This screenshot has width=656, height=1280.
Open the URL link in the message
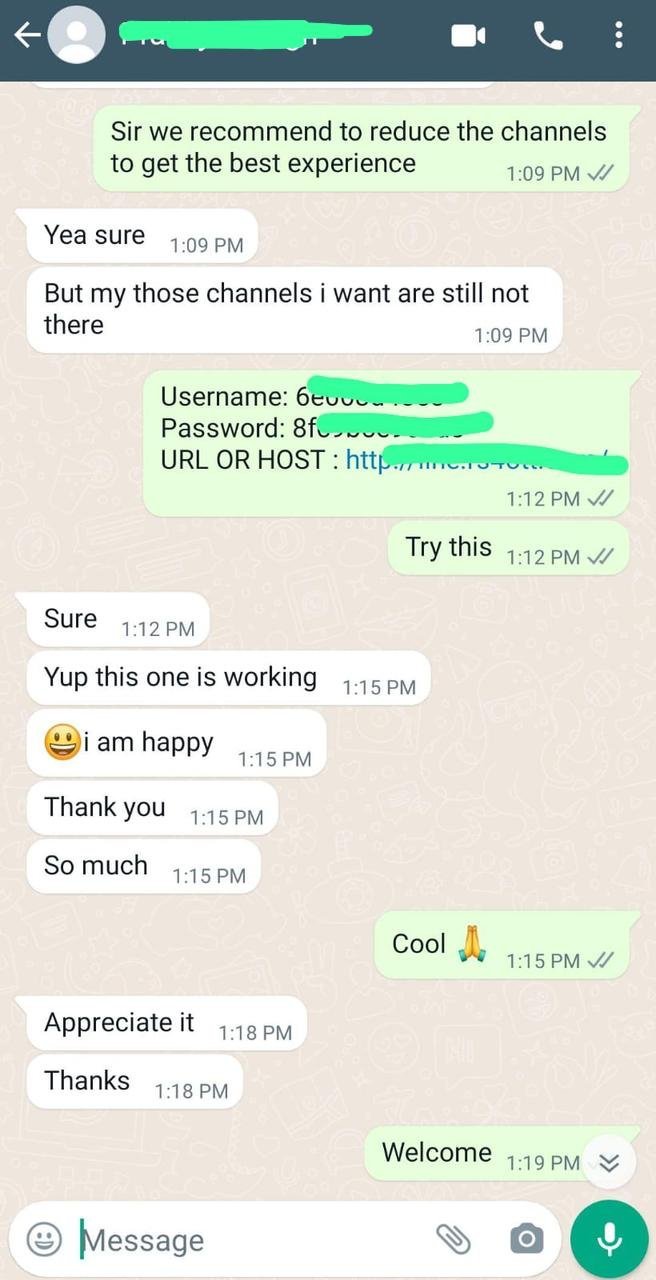click(x=366, y=460)
